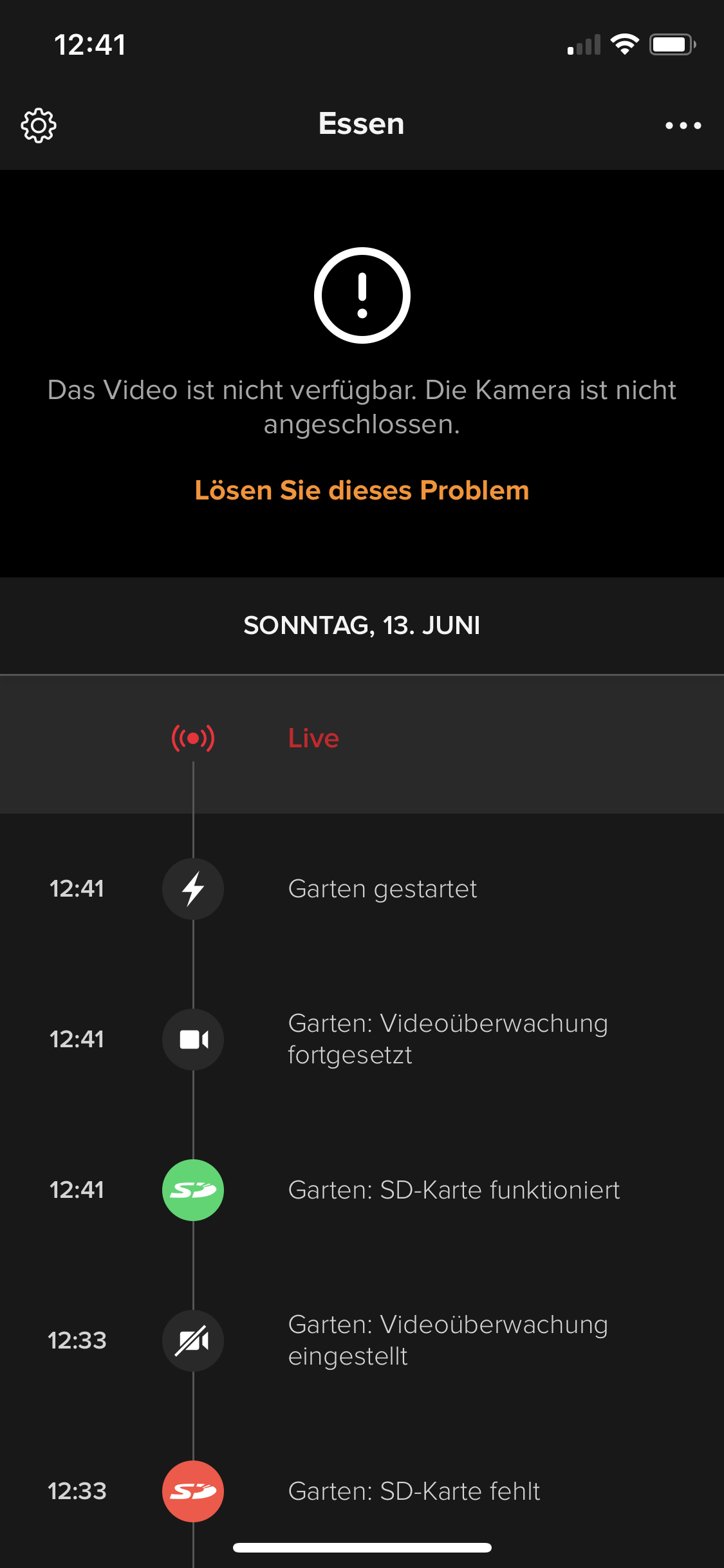Open the three-dot overflow menu
The image size is (724, 1568).
[683, 126]
